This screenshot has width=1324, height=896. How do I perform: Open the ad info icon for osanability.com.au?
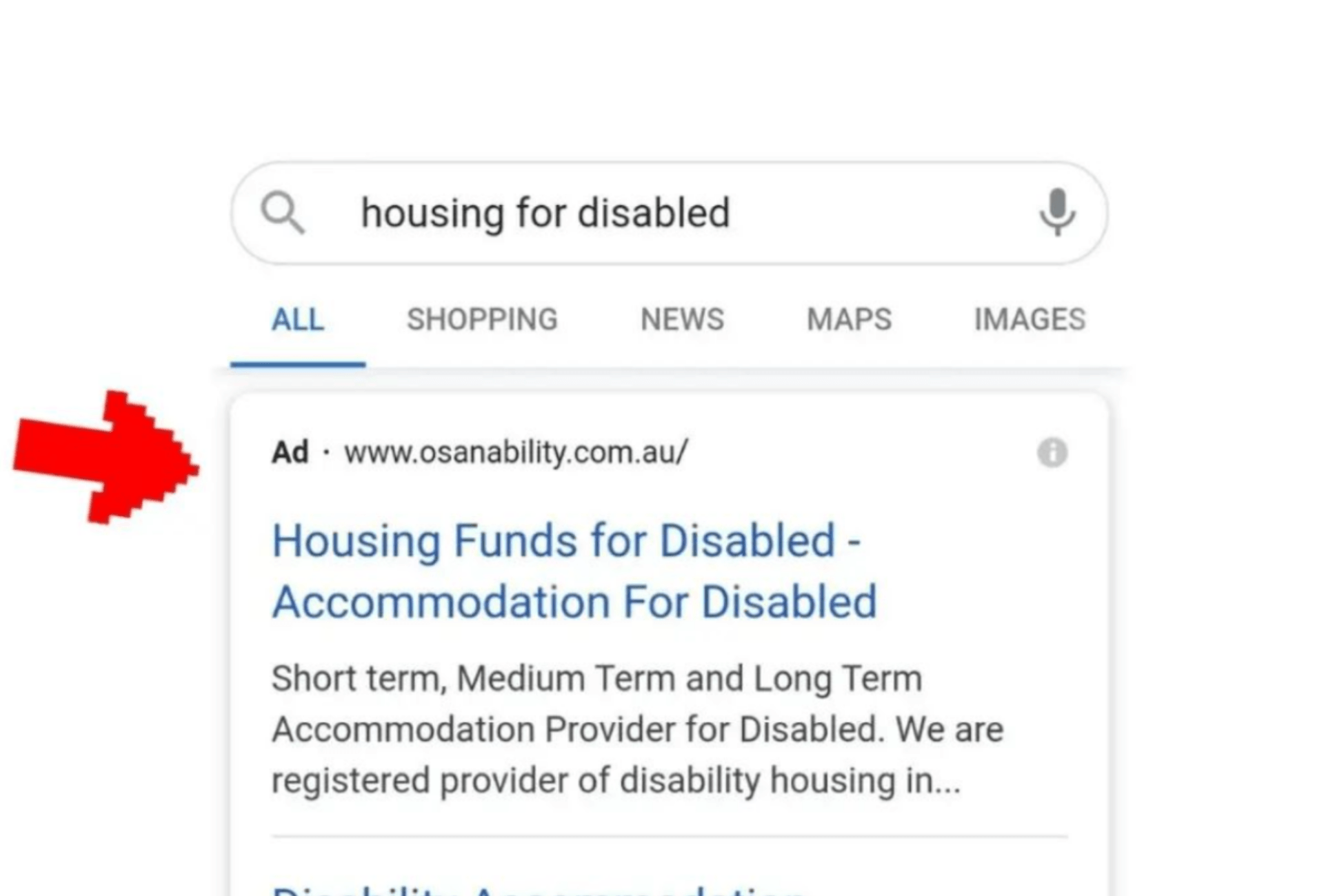[1052, 453]
